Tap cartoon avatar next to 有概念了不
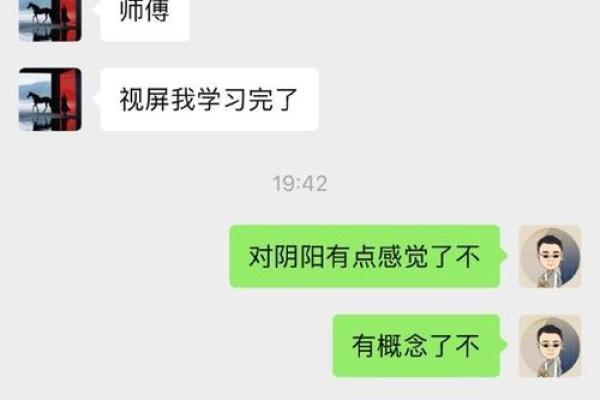600x400 pixels. coord(550,345)
